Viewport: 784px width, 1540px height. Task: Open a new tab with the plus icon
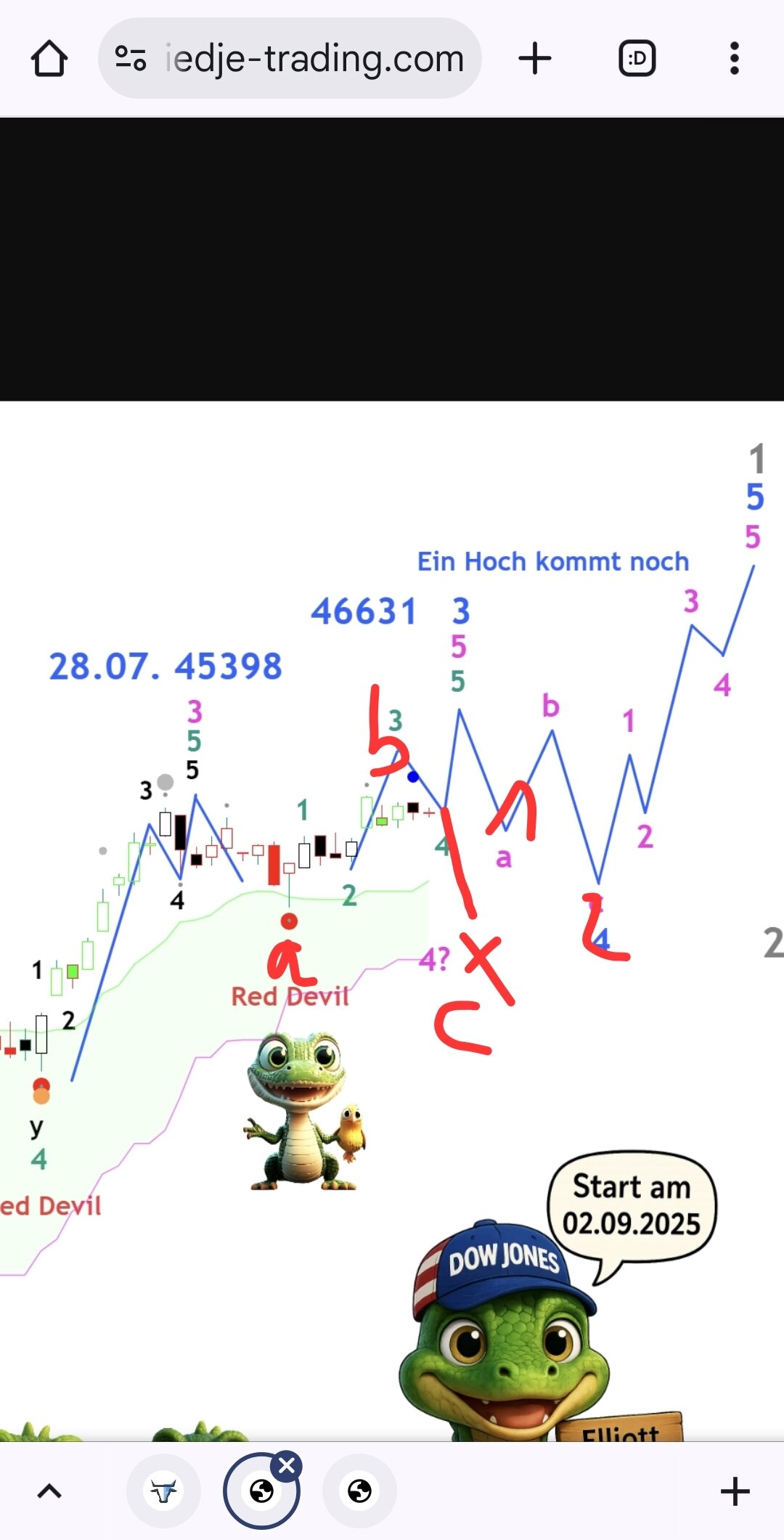pyautogui.click(x=535, y=59)
